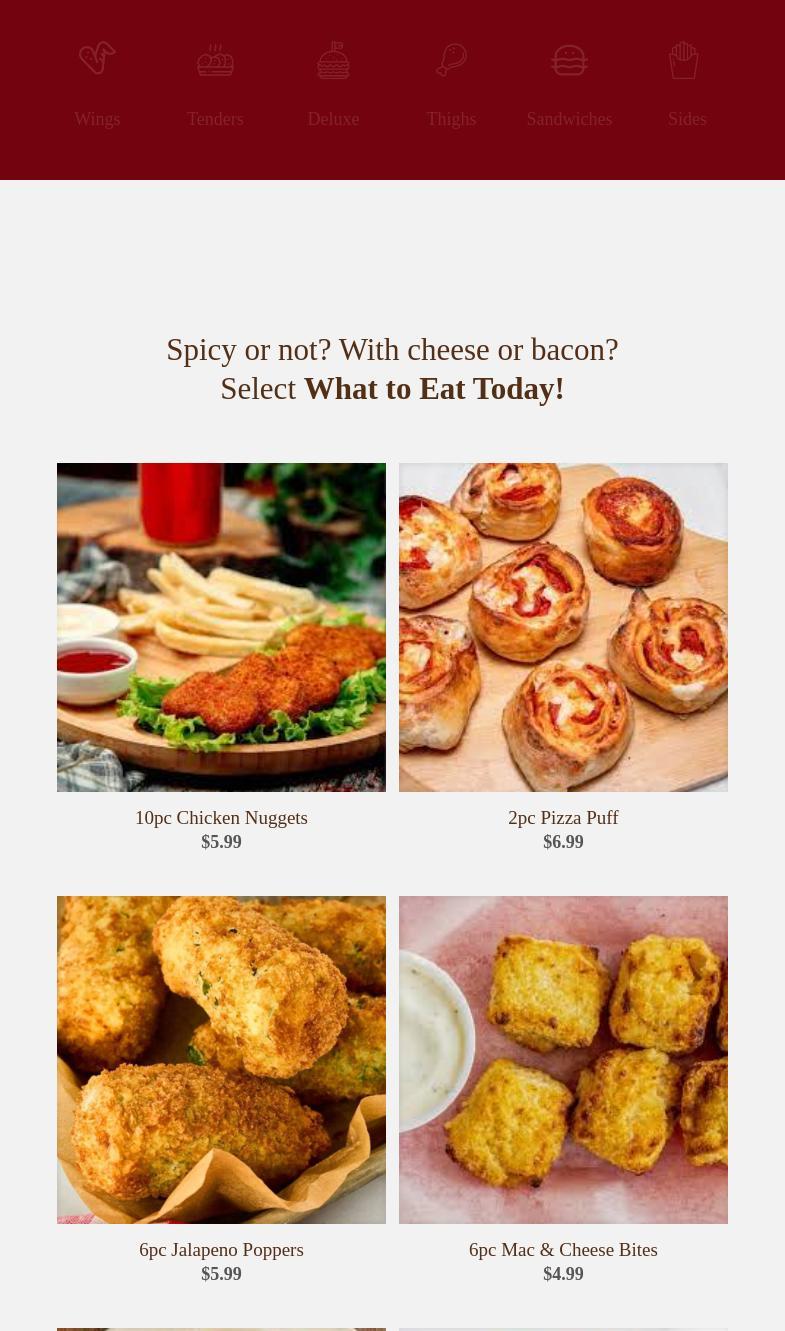The image size is (785, 1331).
Task: Switch to the Tenders category
Action: tap(215, 85)
